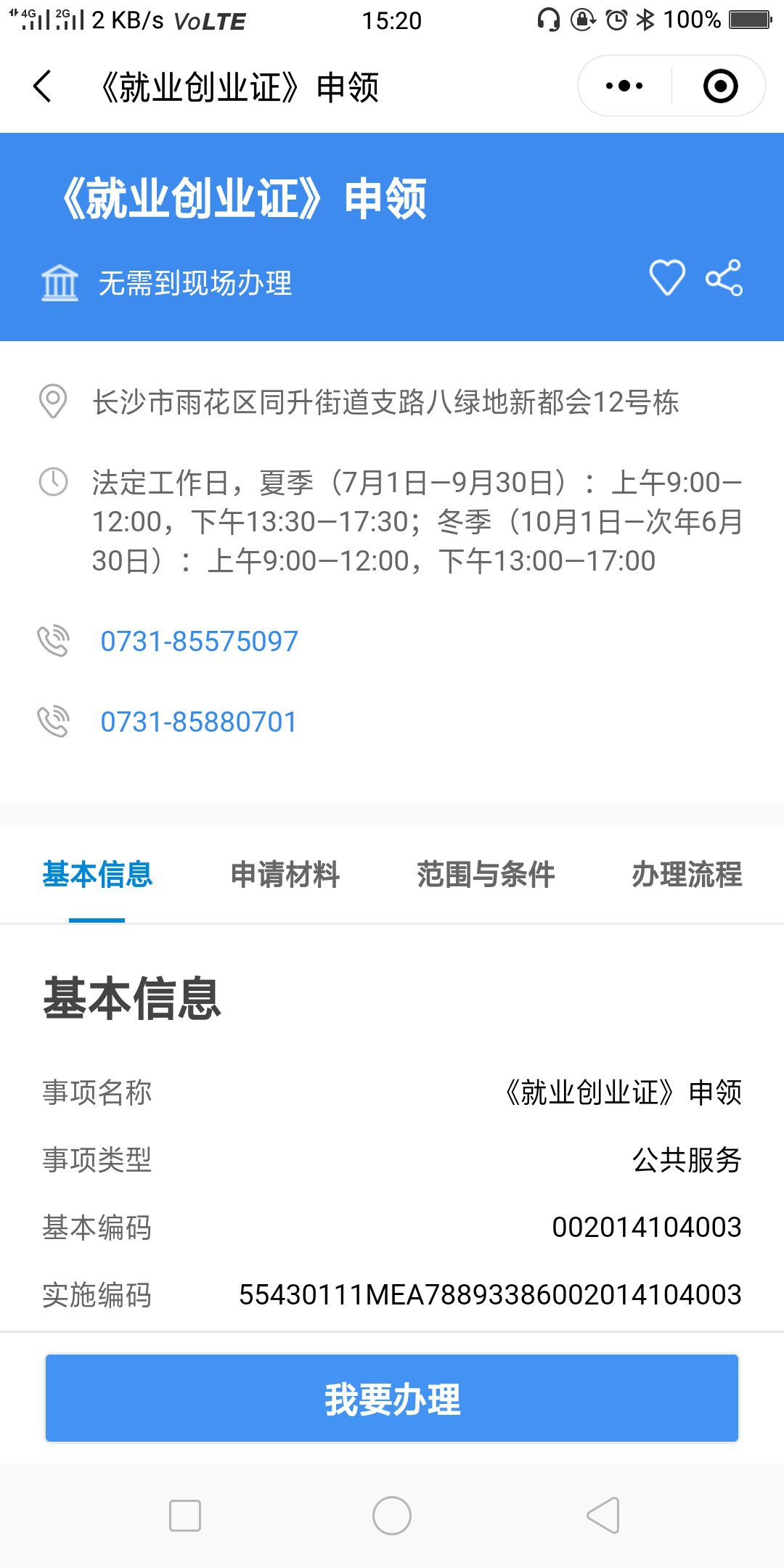Viewport: 784px width, 1568px height.
Task: Open the mini program more options menu
Action: click(624, 86)
